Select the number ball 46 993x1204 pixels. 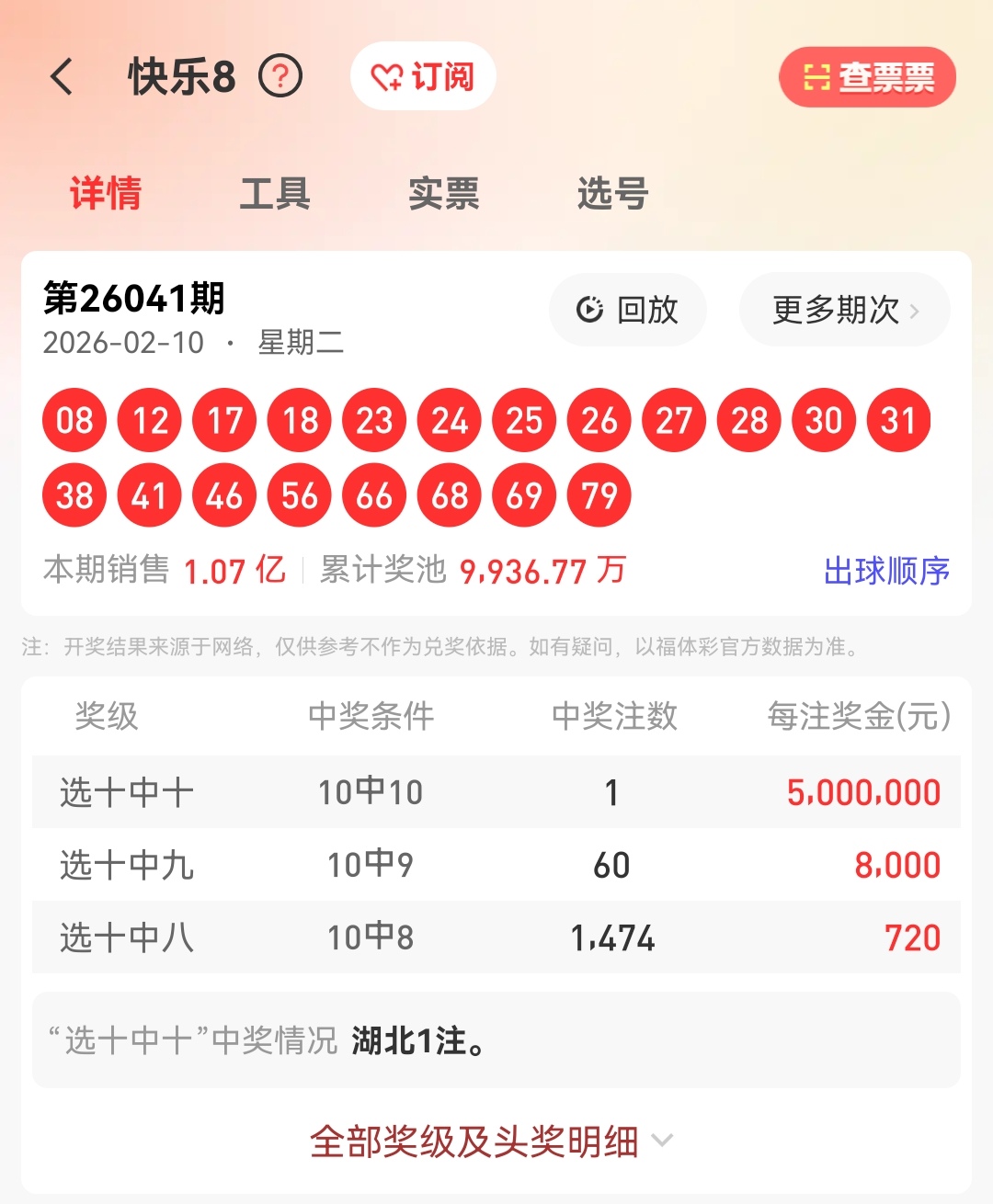click(x=223, y=494)
